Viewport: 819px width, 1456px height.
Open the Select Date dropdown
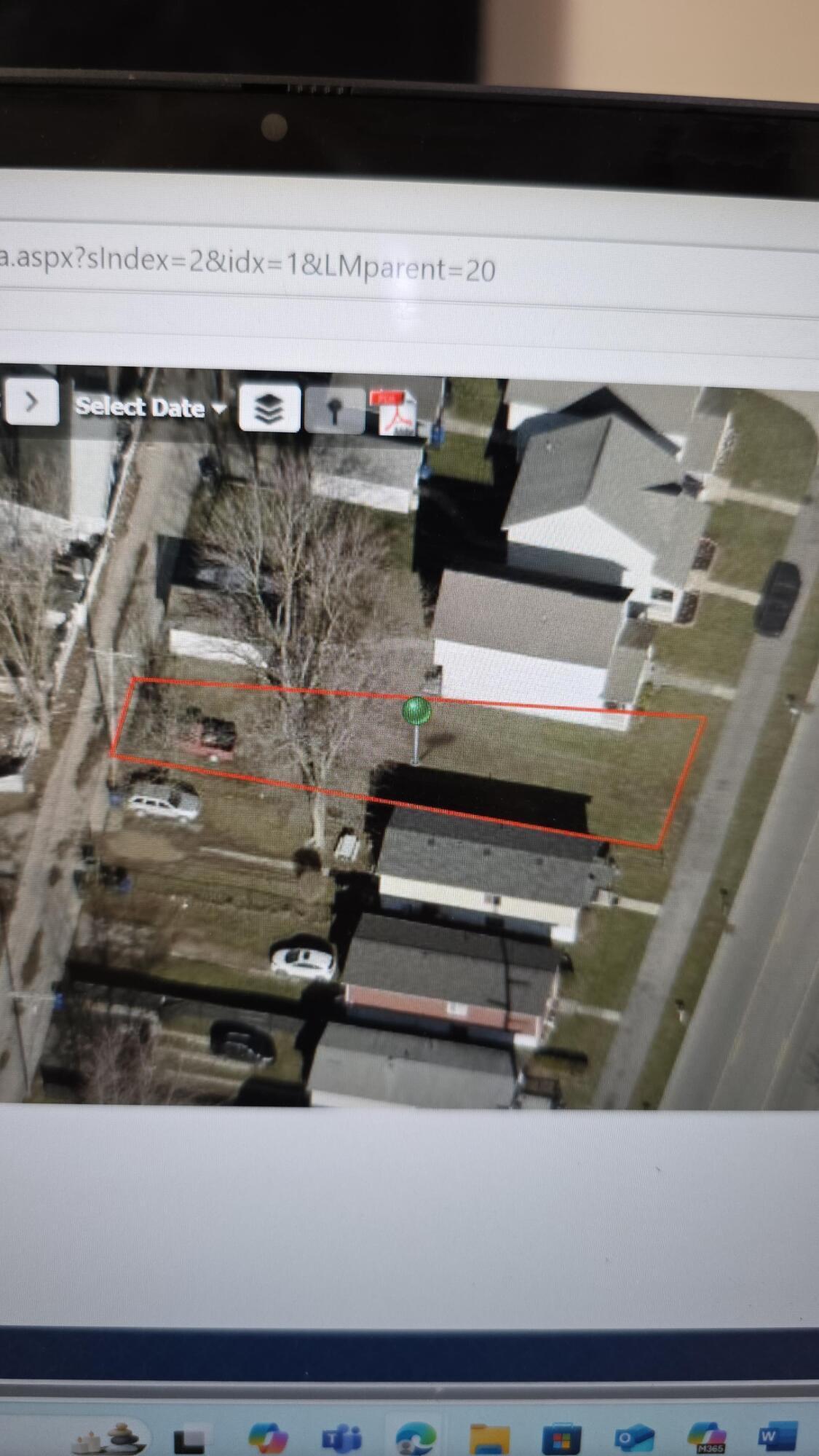point(149,407)
